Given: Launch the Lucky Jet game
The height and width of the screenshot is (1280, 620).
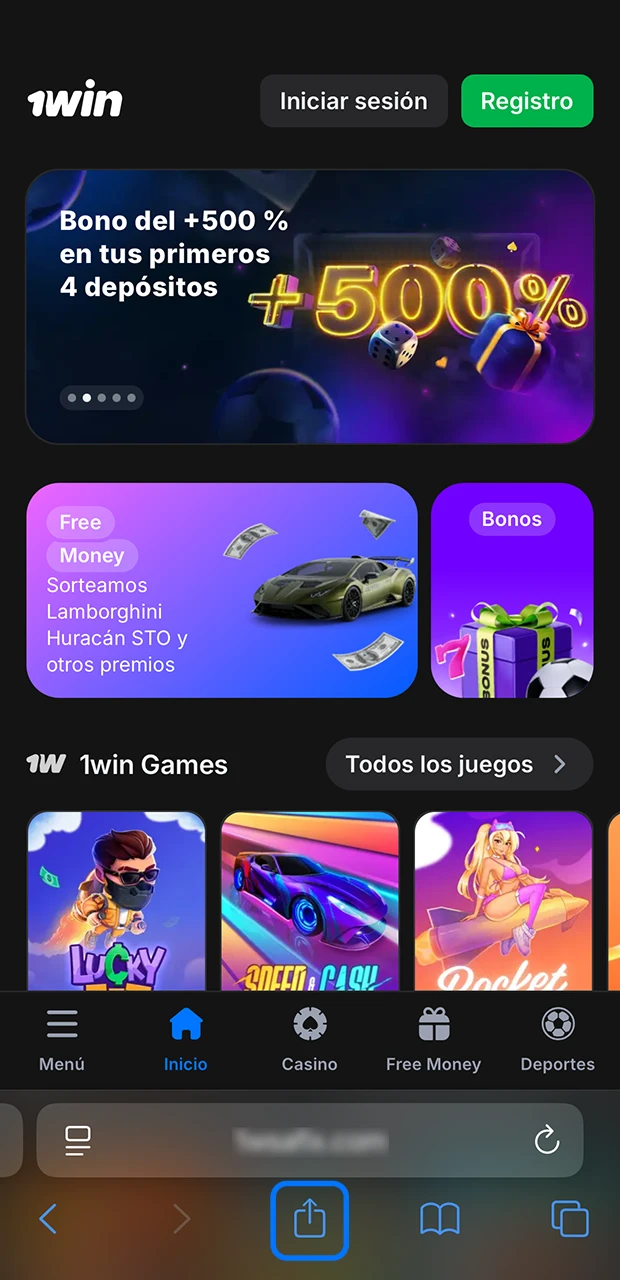Looking at the screenshot, I should point(116,900).
